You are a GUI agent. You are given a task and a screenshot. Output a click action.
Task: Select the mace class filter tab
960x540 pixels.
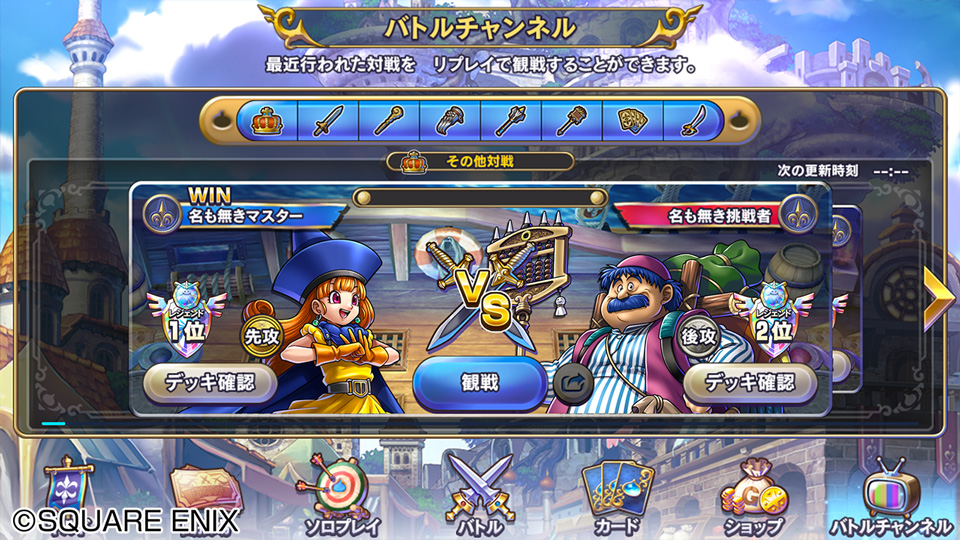pos(571,122)
